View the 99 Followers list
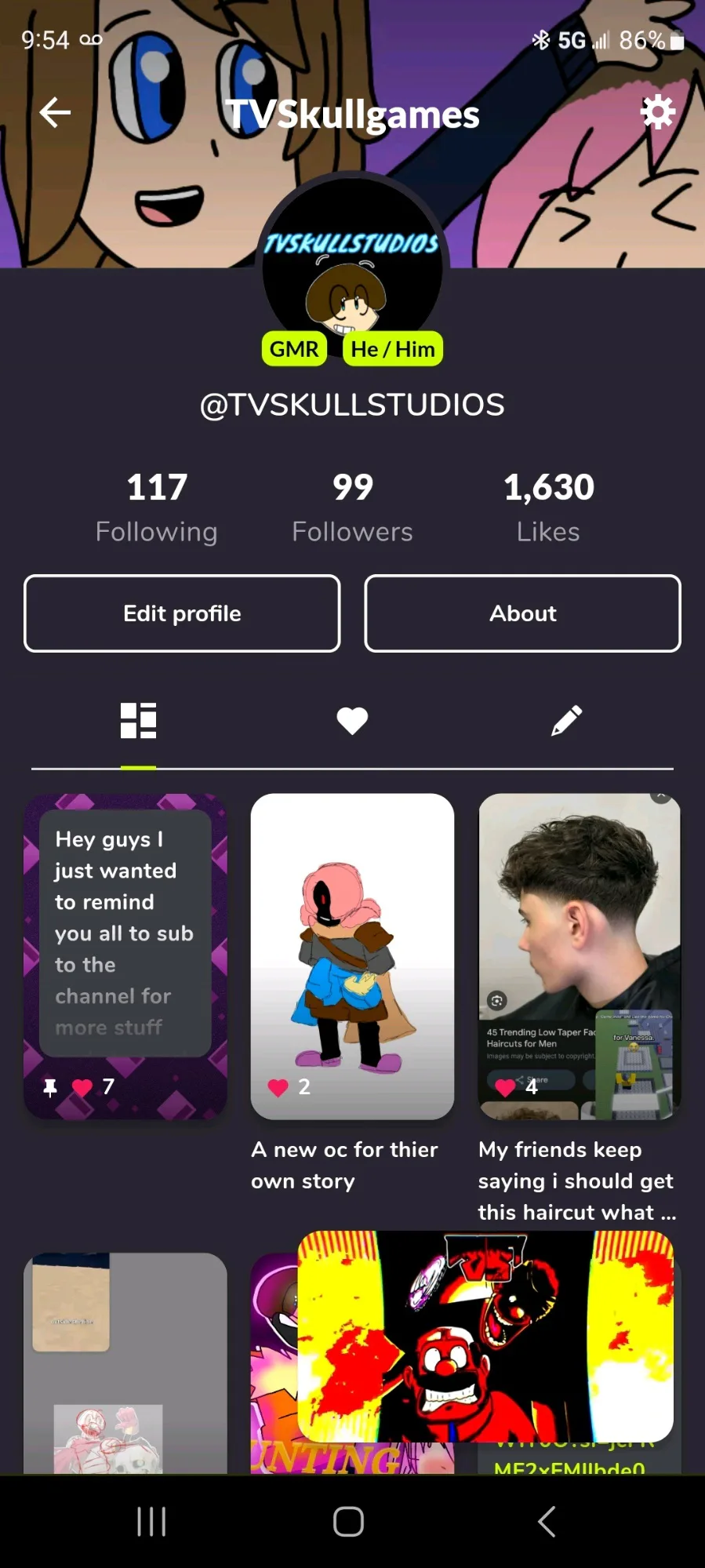The width and height of the screenshot is (705, 1568). tap(352, 508)
